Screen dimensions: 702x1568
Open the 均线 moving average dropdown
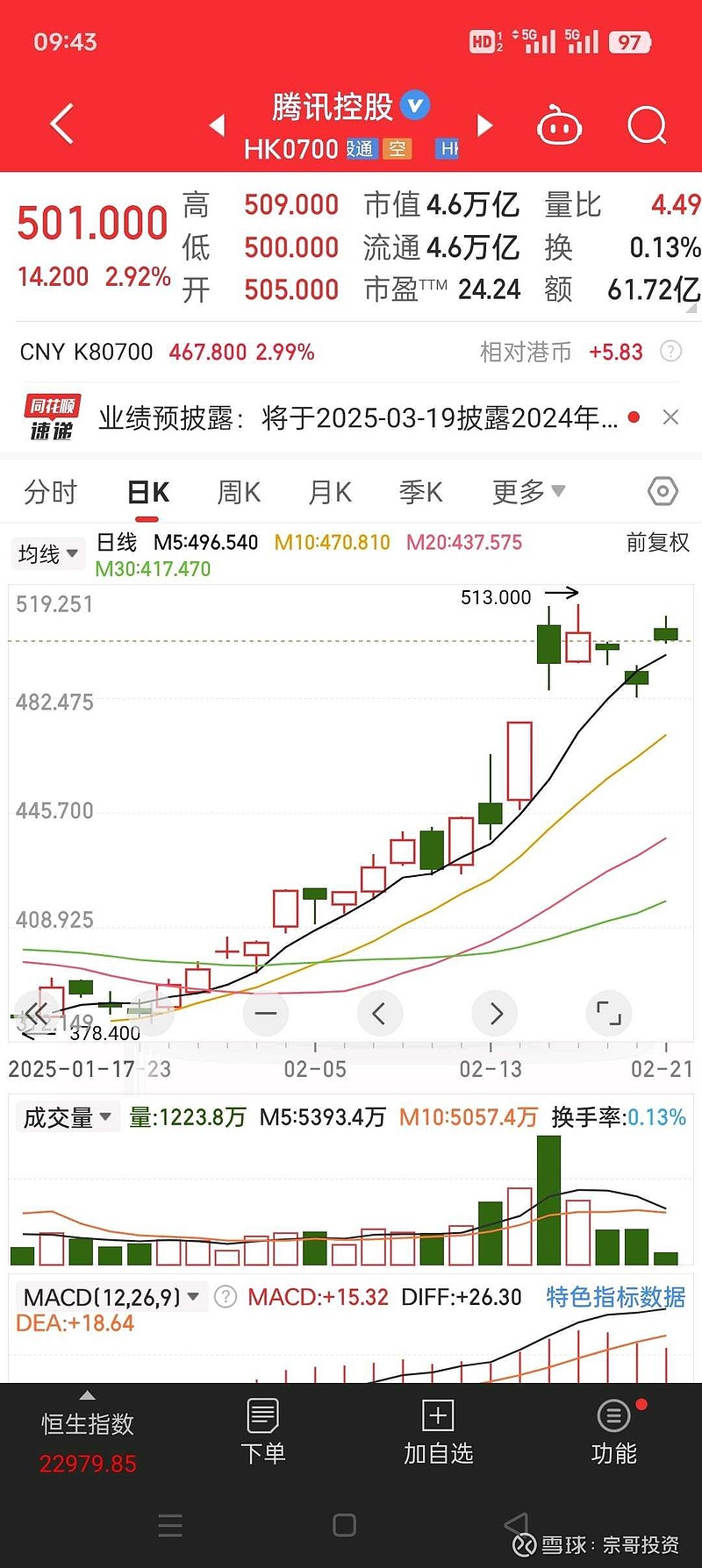[x=47, y=552]
